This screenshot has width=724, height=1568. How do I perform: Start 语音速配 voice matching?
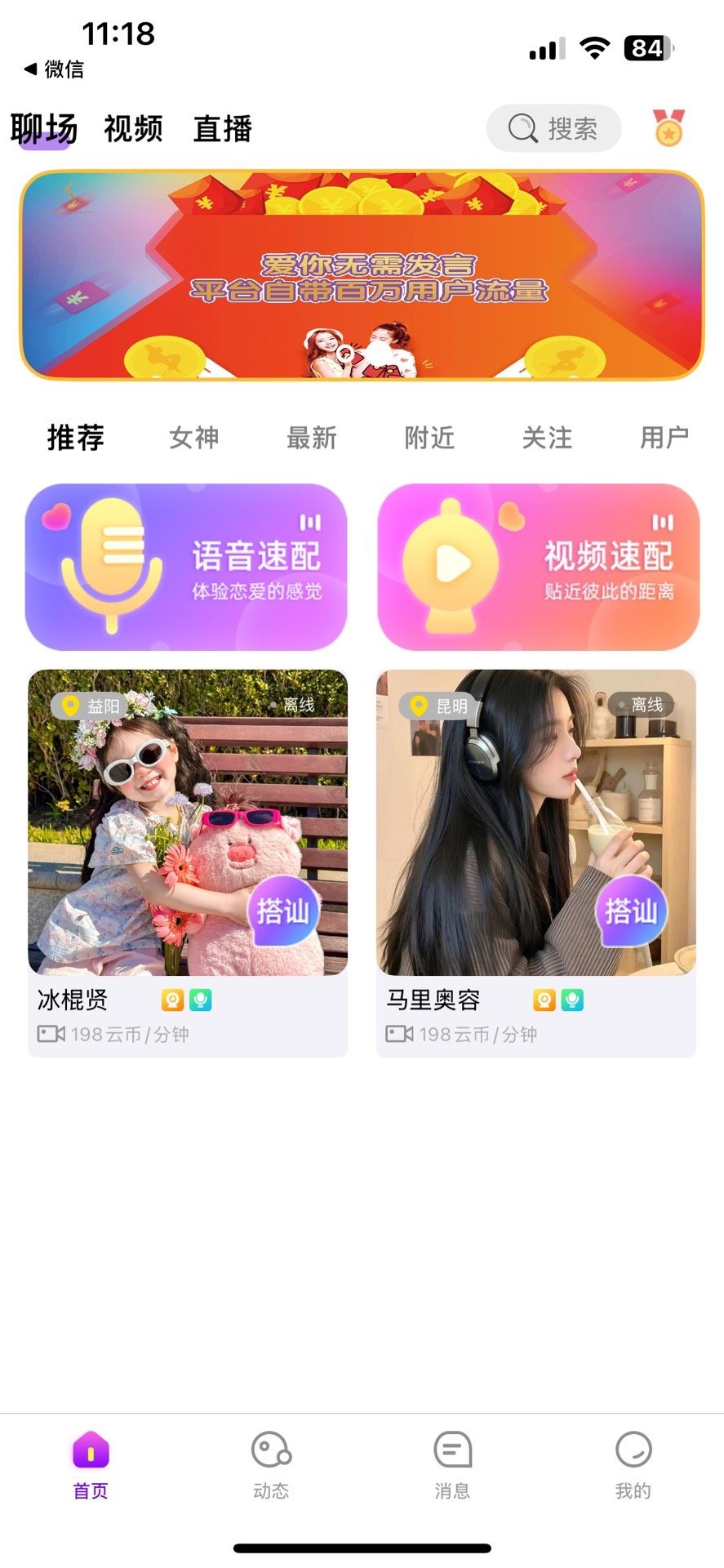(x=186, y=567)
